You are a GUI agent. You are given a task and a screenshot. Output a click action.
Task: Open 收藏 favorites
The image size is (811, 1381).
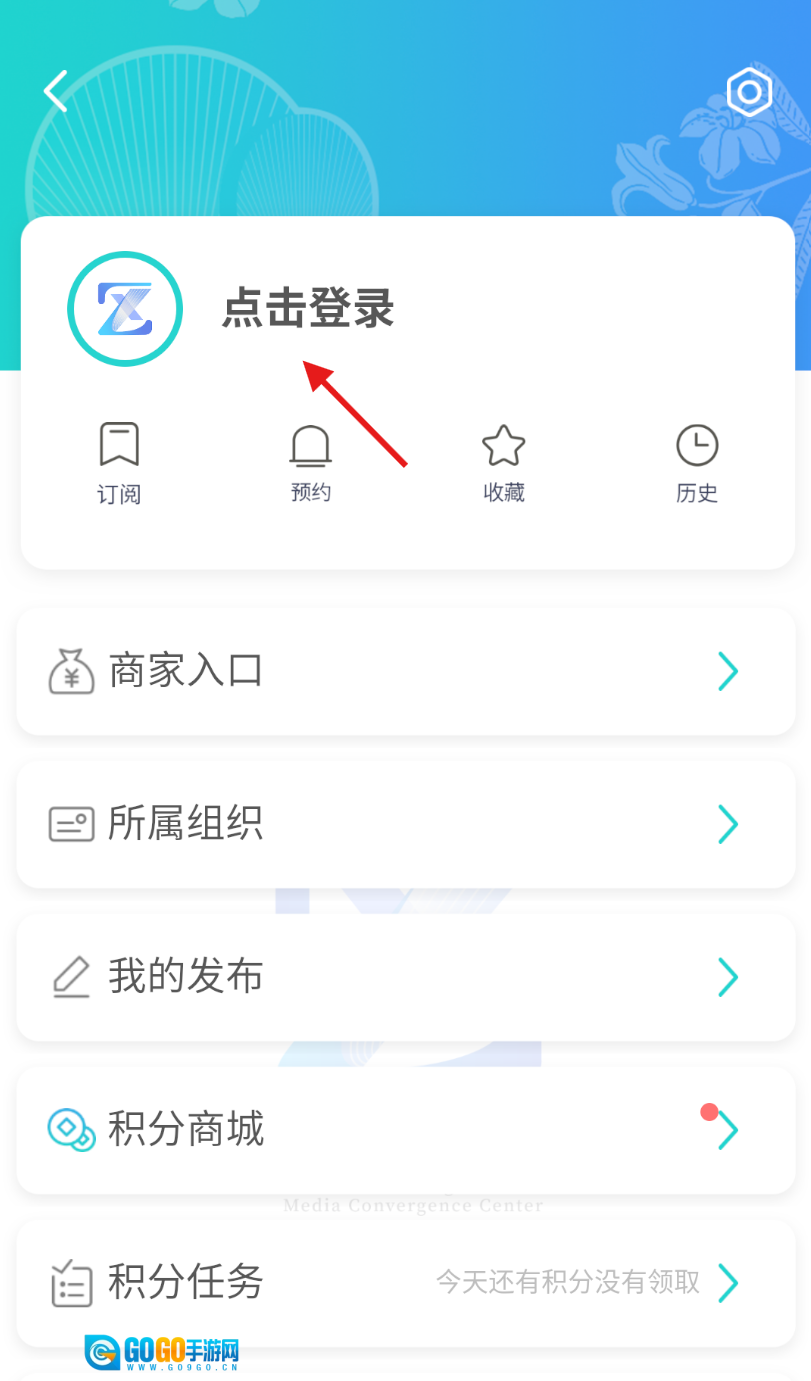pos(503,463)
